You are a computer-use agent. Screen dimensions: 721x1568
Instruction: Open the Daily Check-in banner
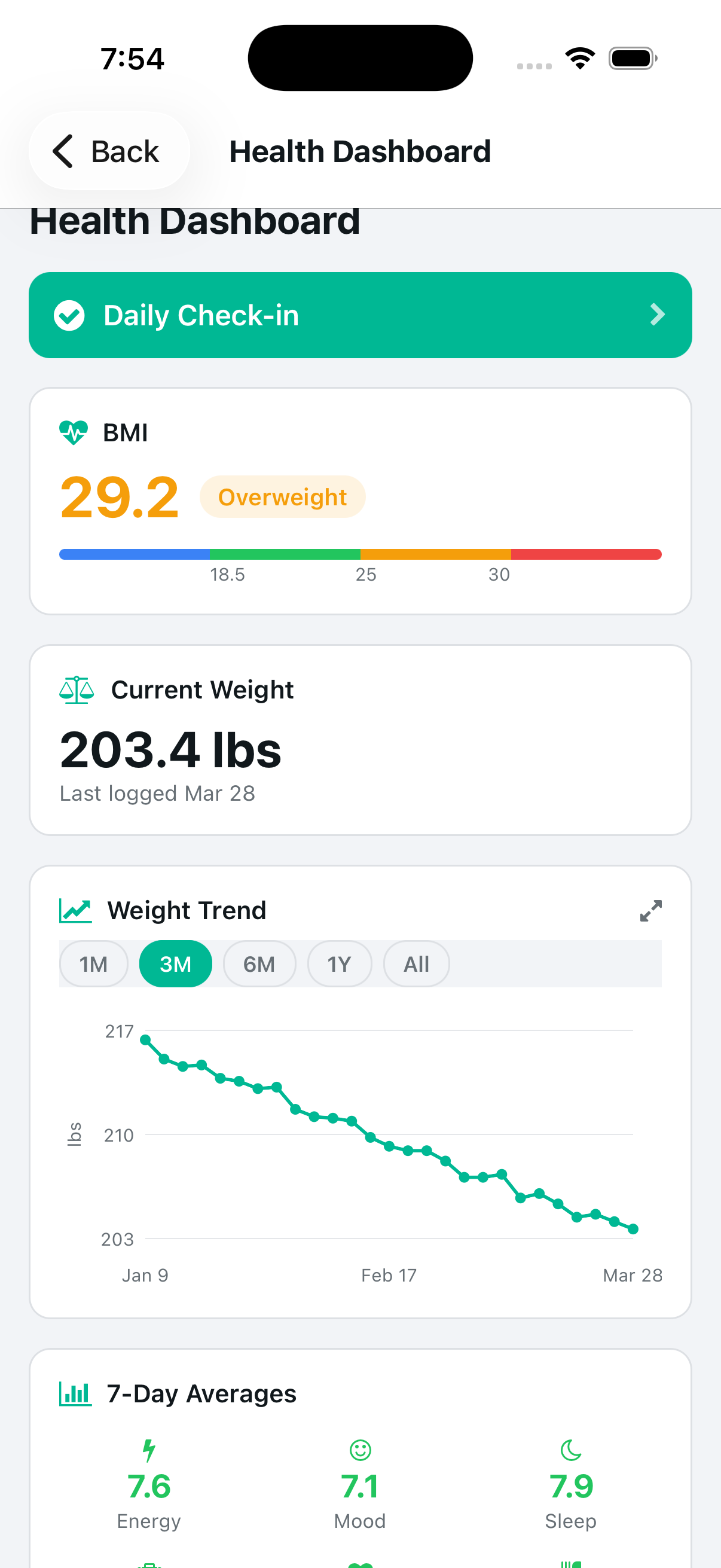[x=361, y=315]
